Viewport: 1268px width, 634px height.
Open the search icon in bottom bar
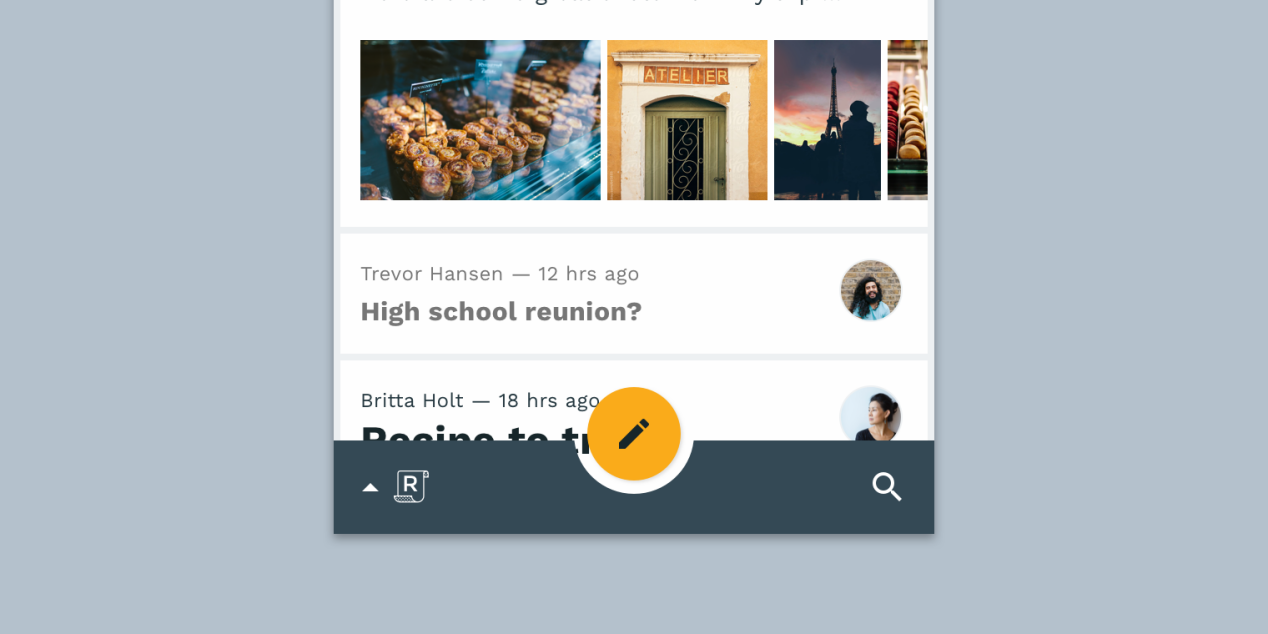tap(886, 487)
